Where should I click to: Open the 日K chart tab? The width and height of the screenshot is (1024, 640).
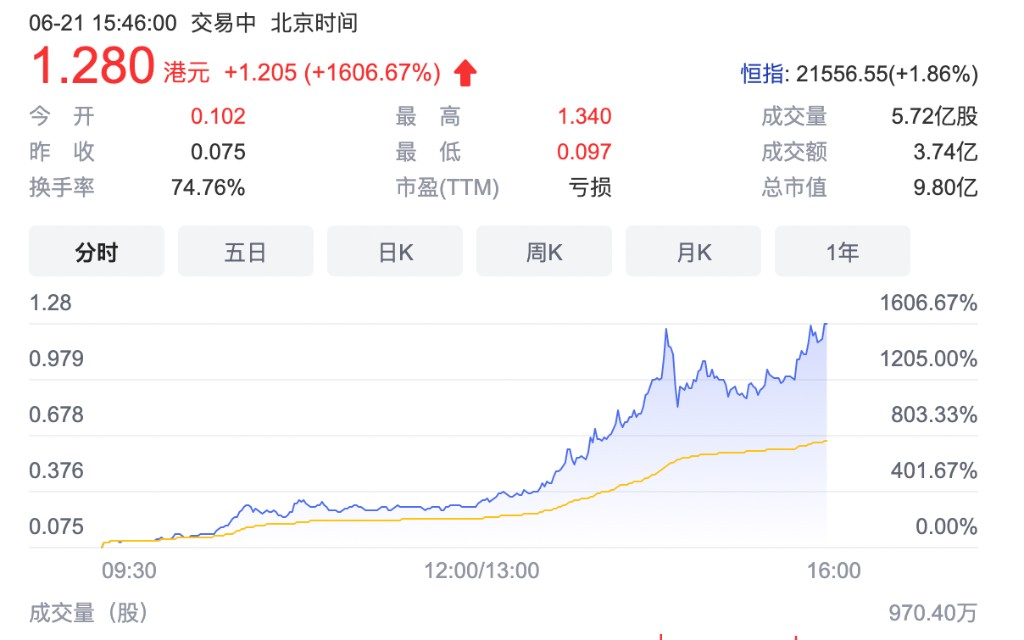tap(395, 252)
